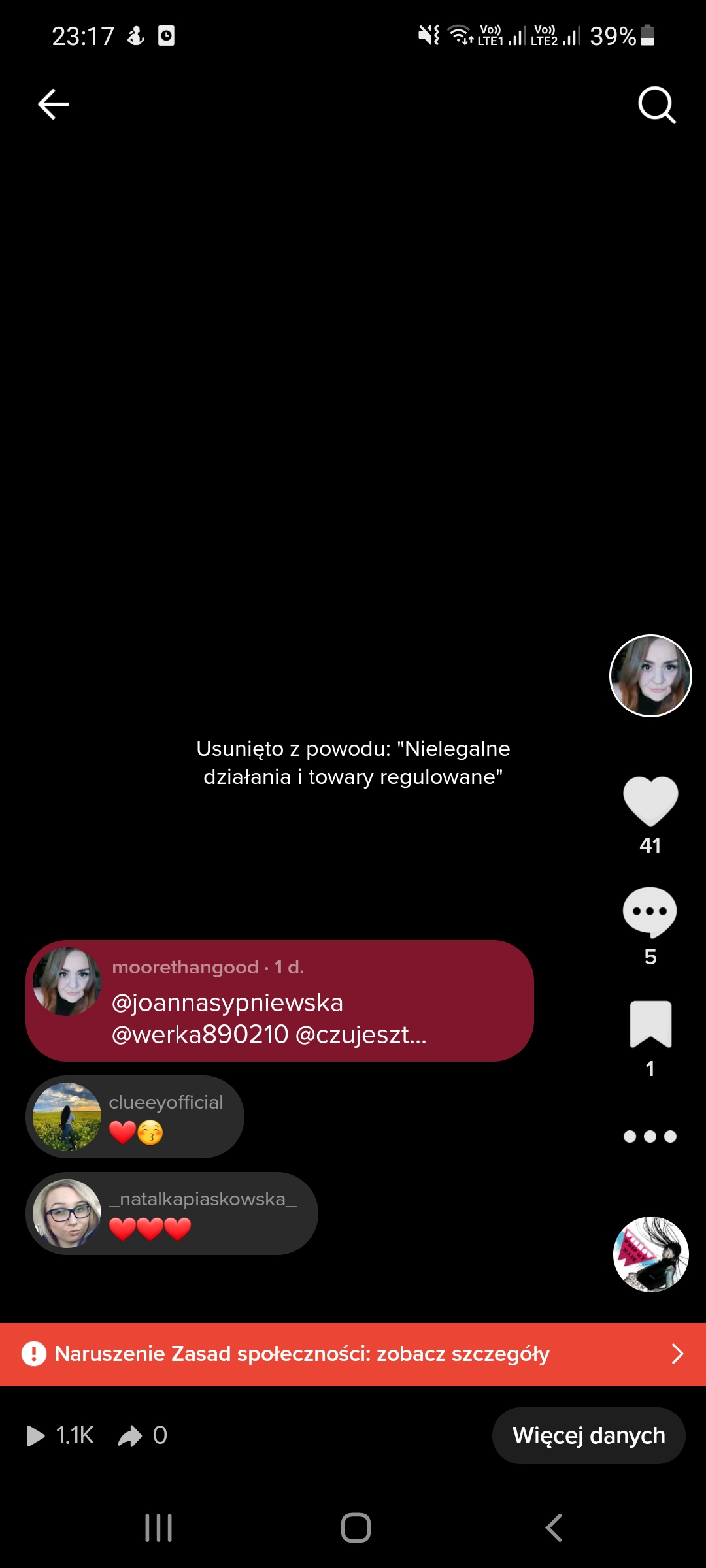Image resolution: width=706 pixels, height=1568 pixels.
Task: Bookmark this video
Action: pyautogui.click(x=650, y=1024)
